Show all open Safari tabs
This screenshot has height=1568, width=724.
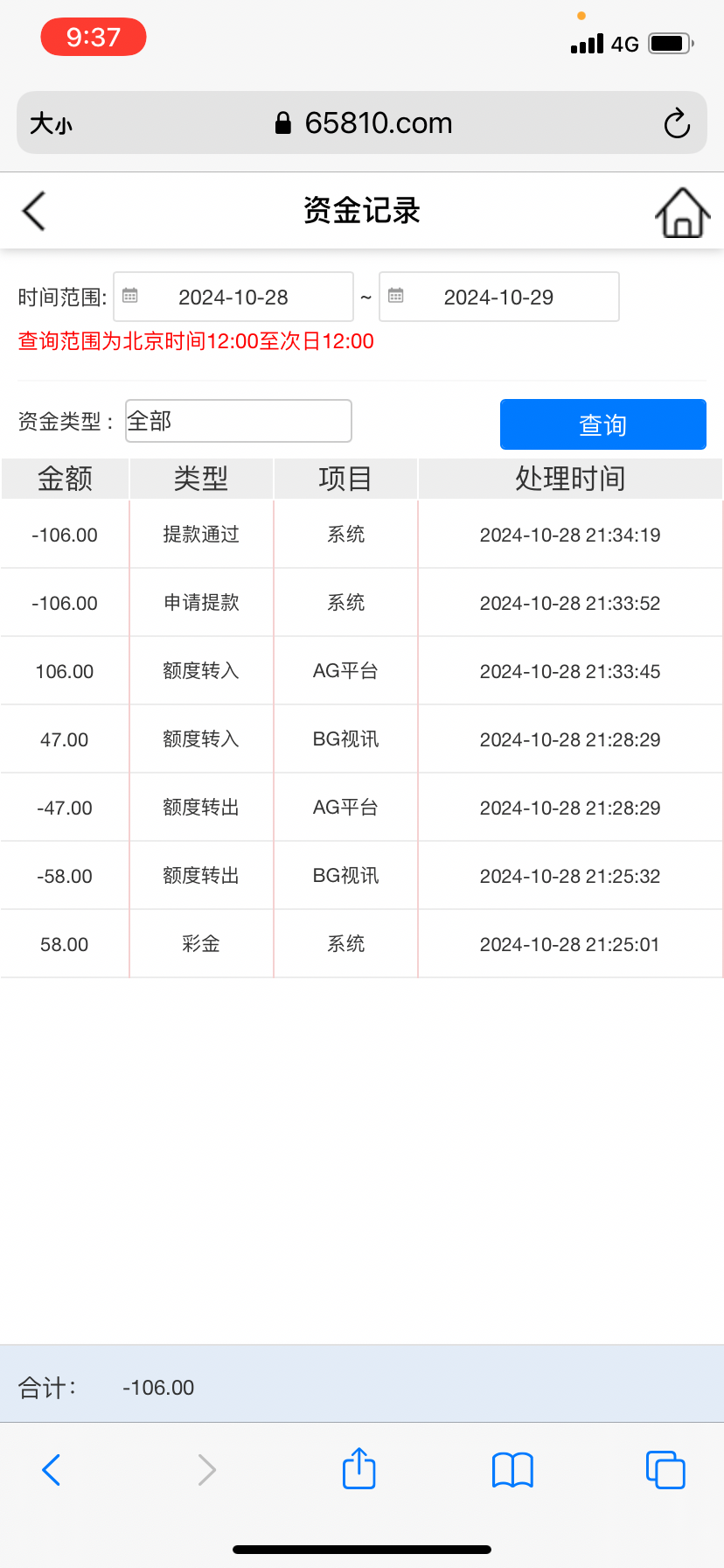[665, 1470]
